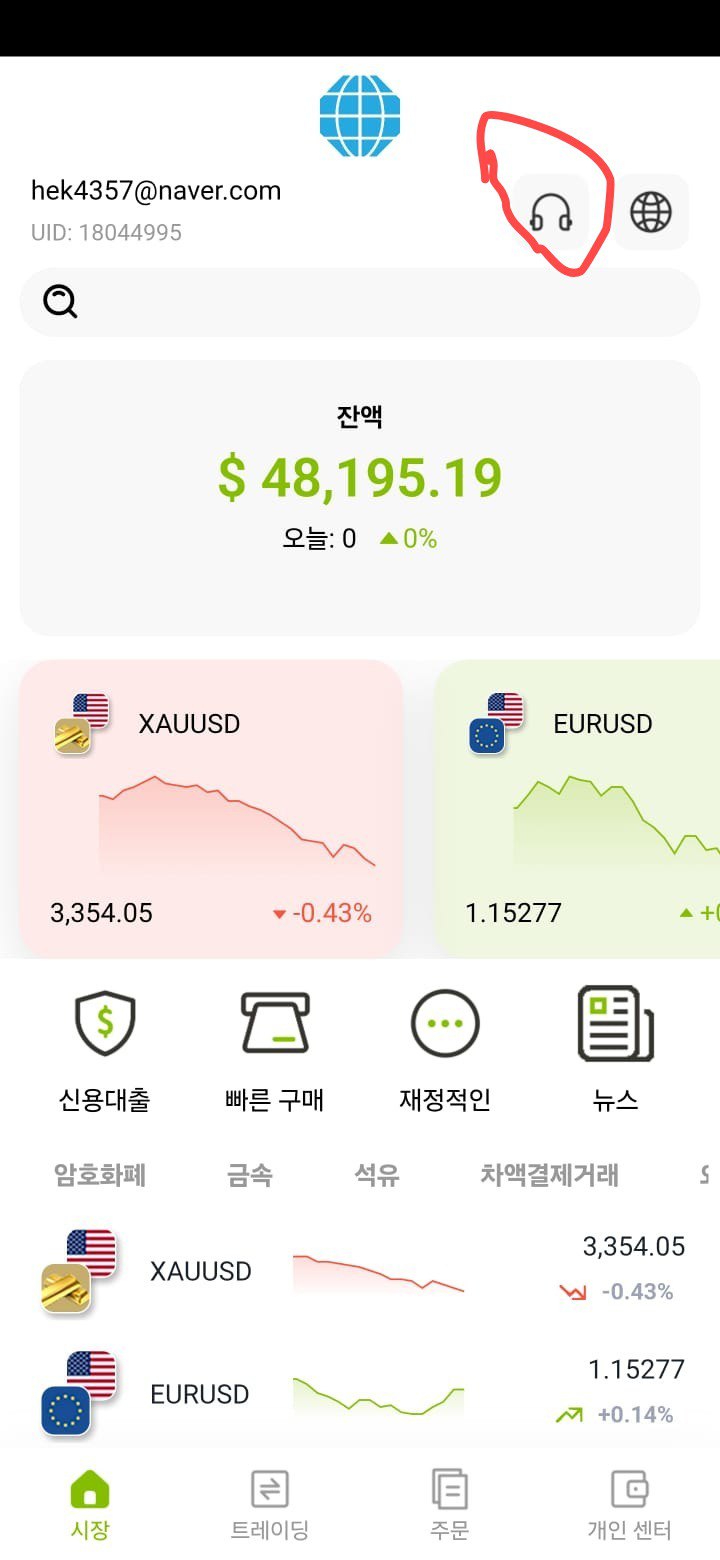This screenshot has height=1560, width=720.
Task: Open the language globe icon
Action: pyautogui.click(x=651, y=212)
